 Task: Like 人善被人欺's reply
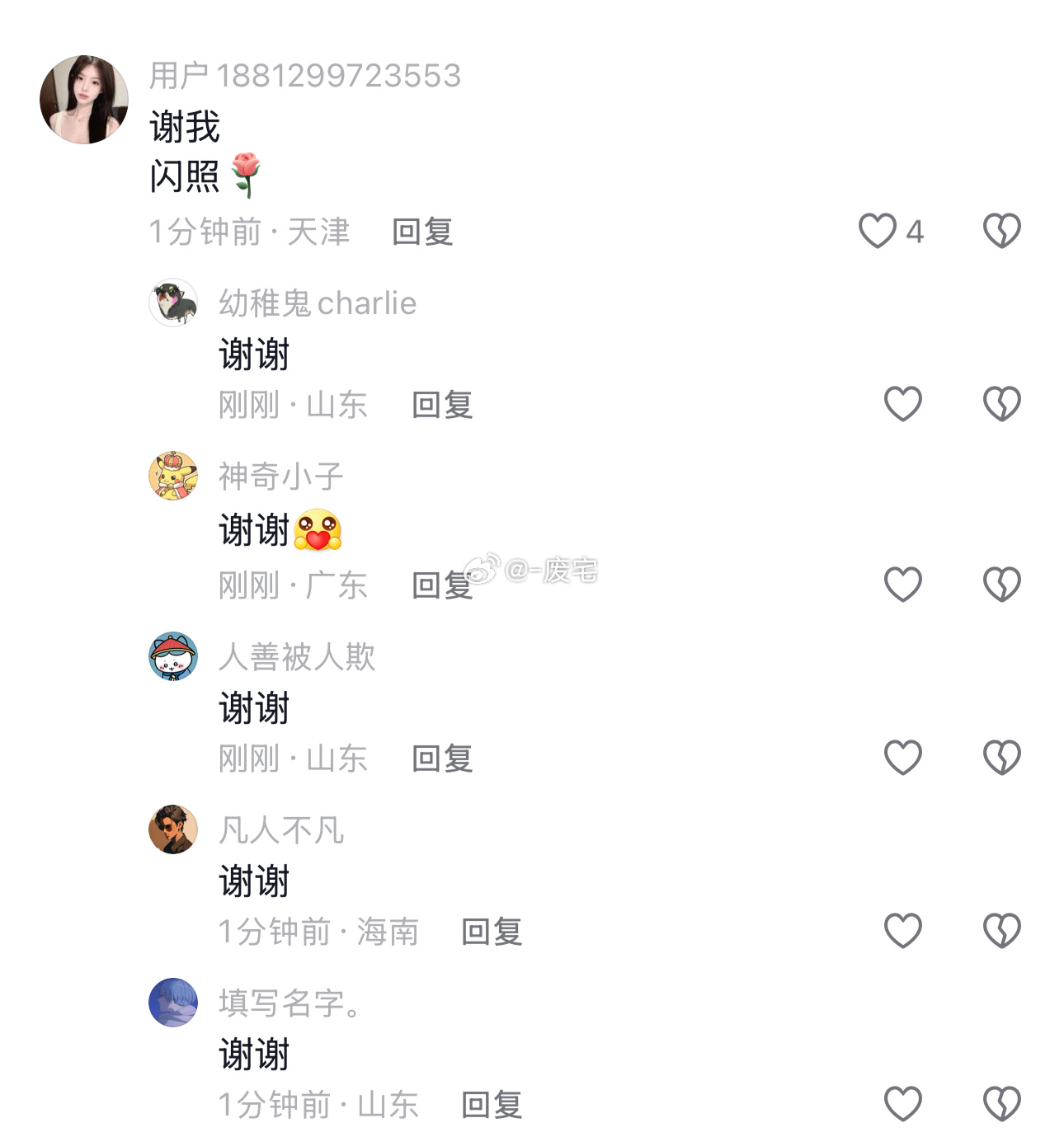point(902,758)
